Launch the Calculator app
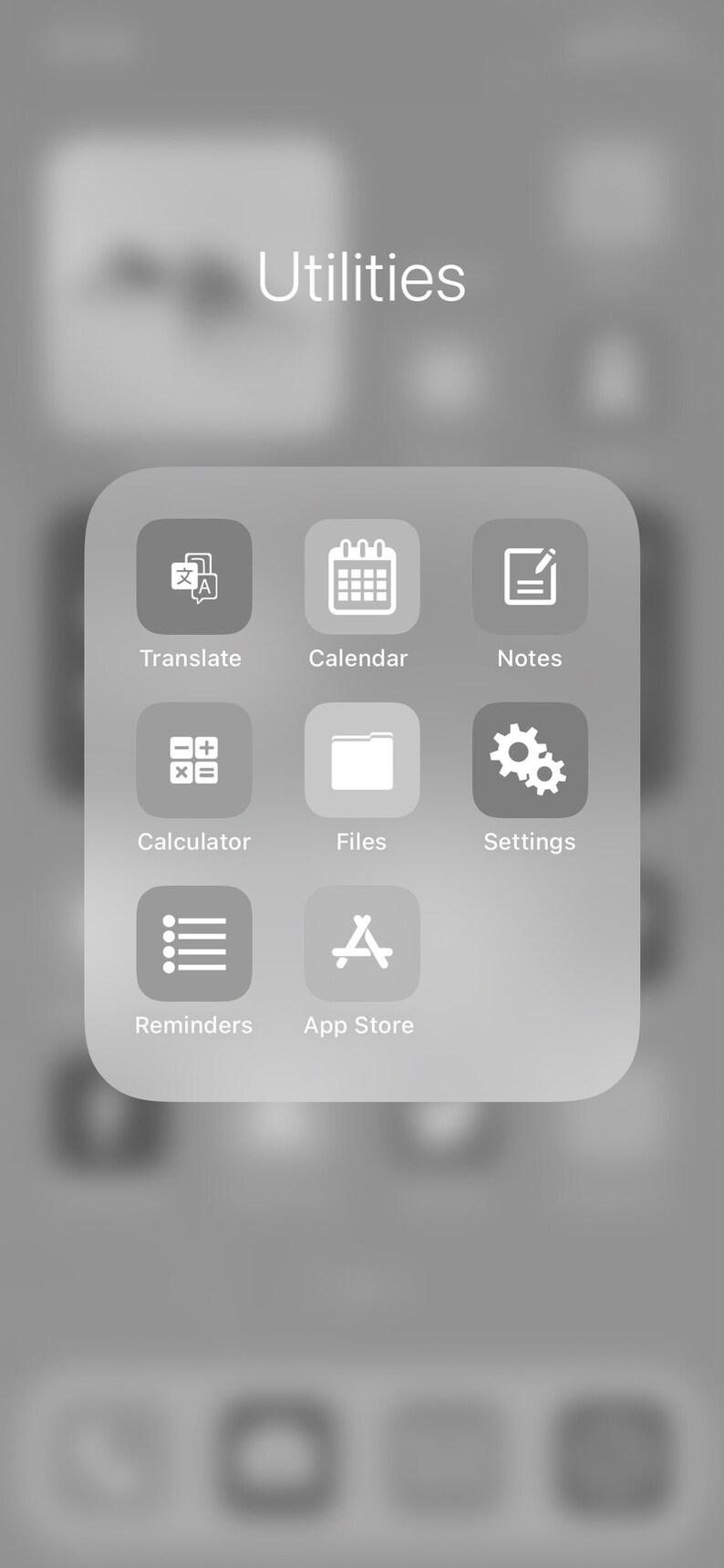 point(194,760)
